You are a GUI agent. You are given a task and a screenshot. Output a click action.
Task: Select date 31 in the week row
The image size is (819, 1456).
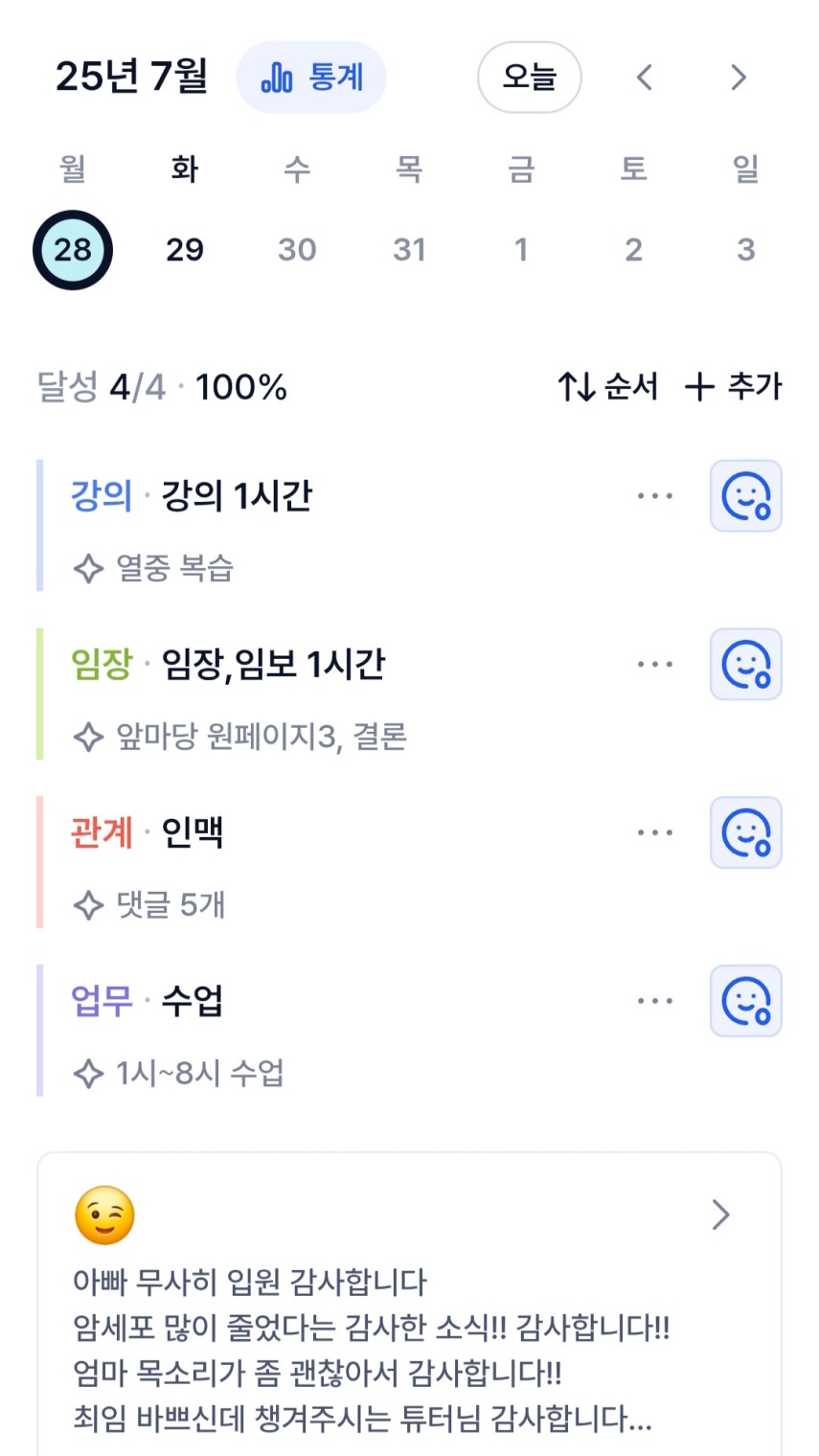[x=409, y=250]
